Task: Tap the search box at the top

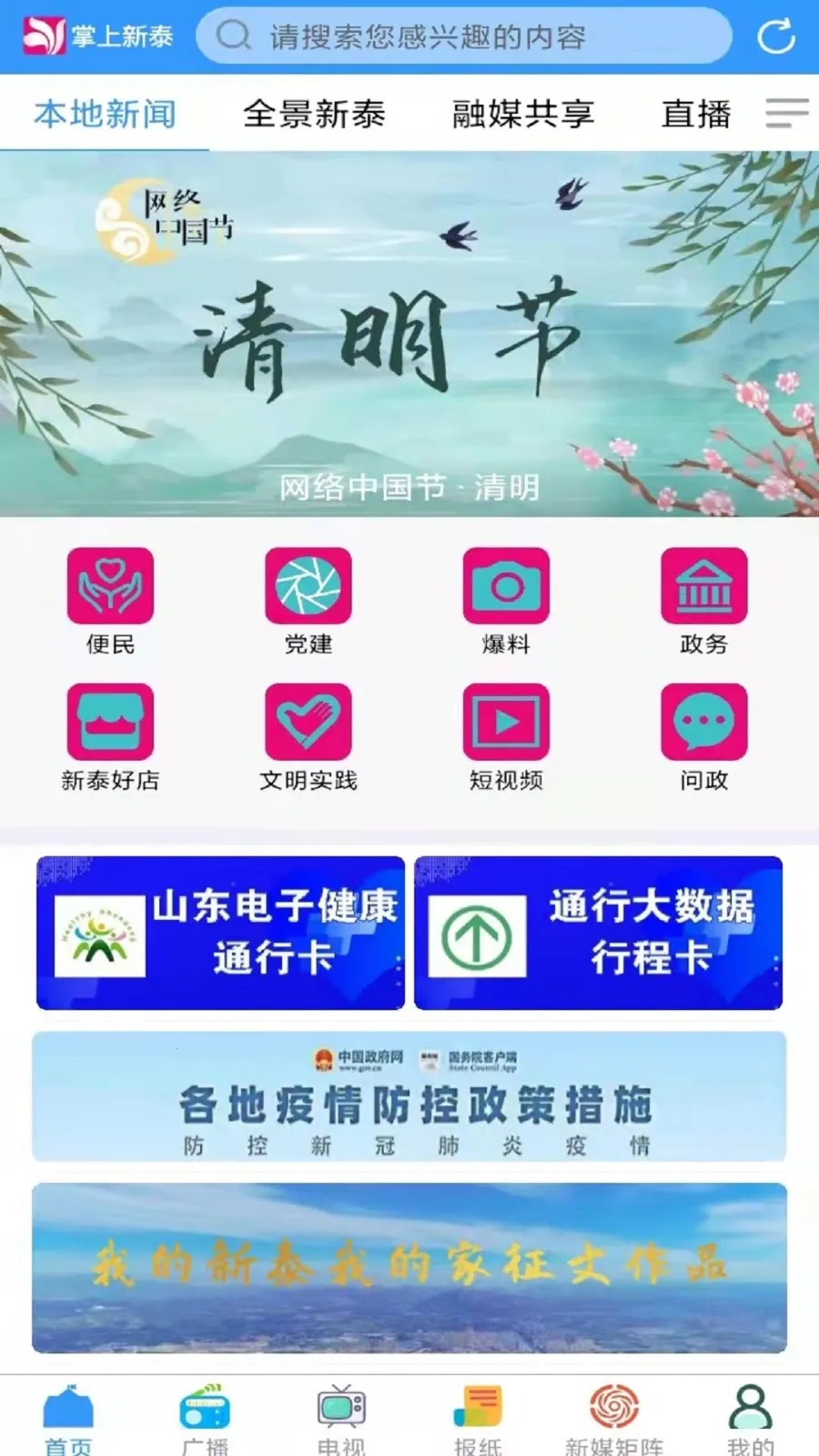Action: [x=464, y=36]
